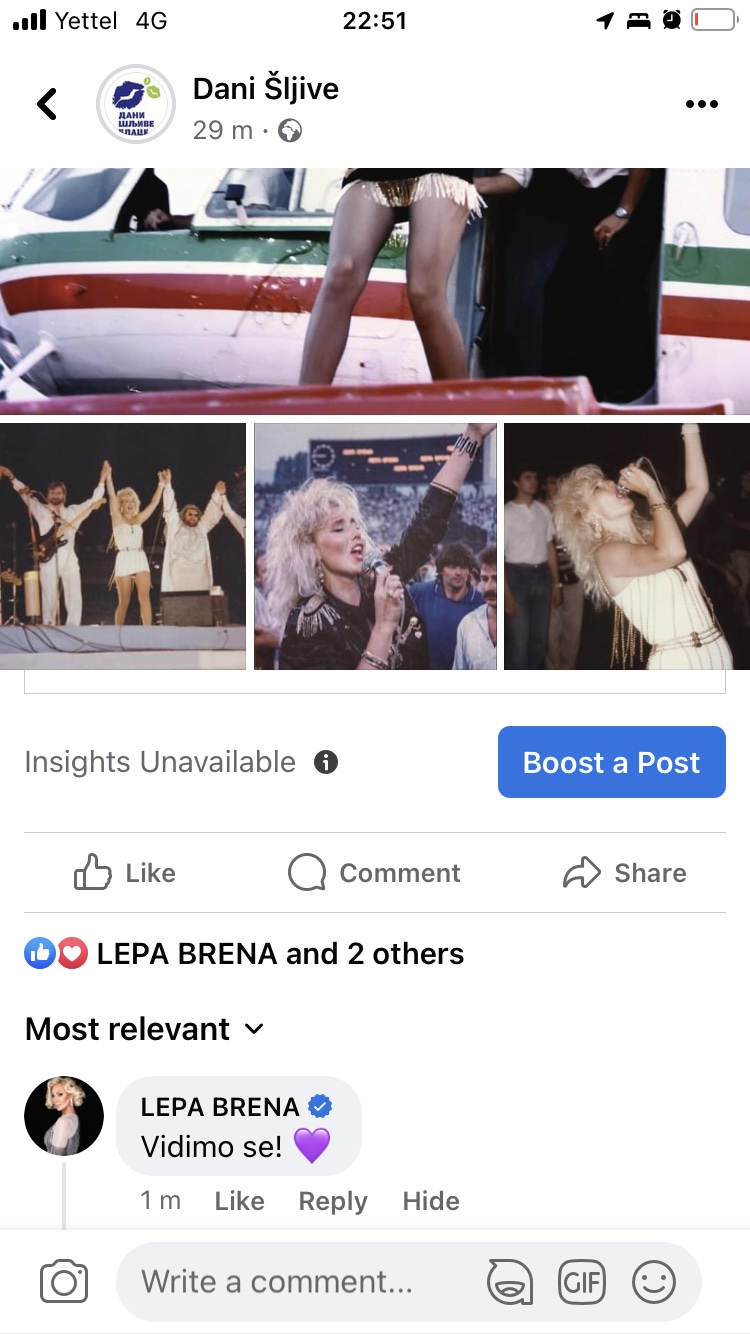
Task: Go back with the arrow icon
Action: tap(47, 104)
